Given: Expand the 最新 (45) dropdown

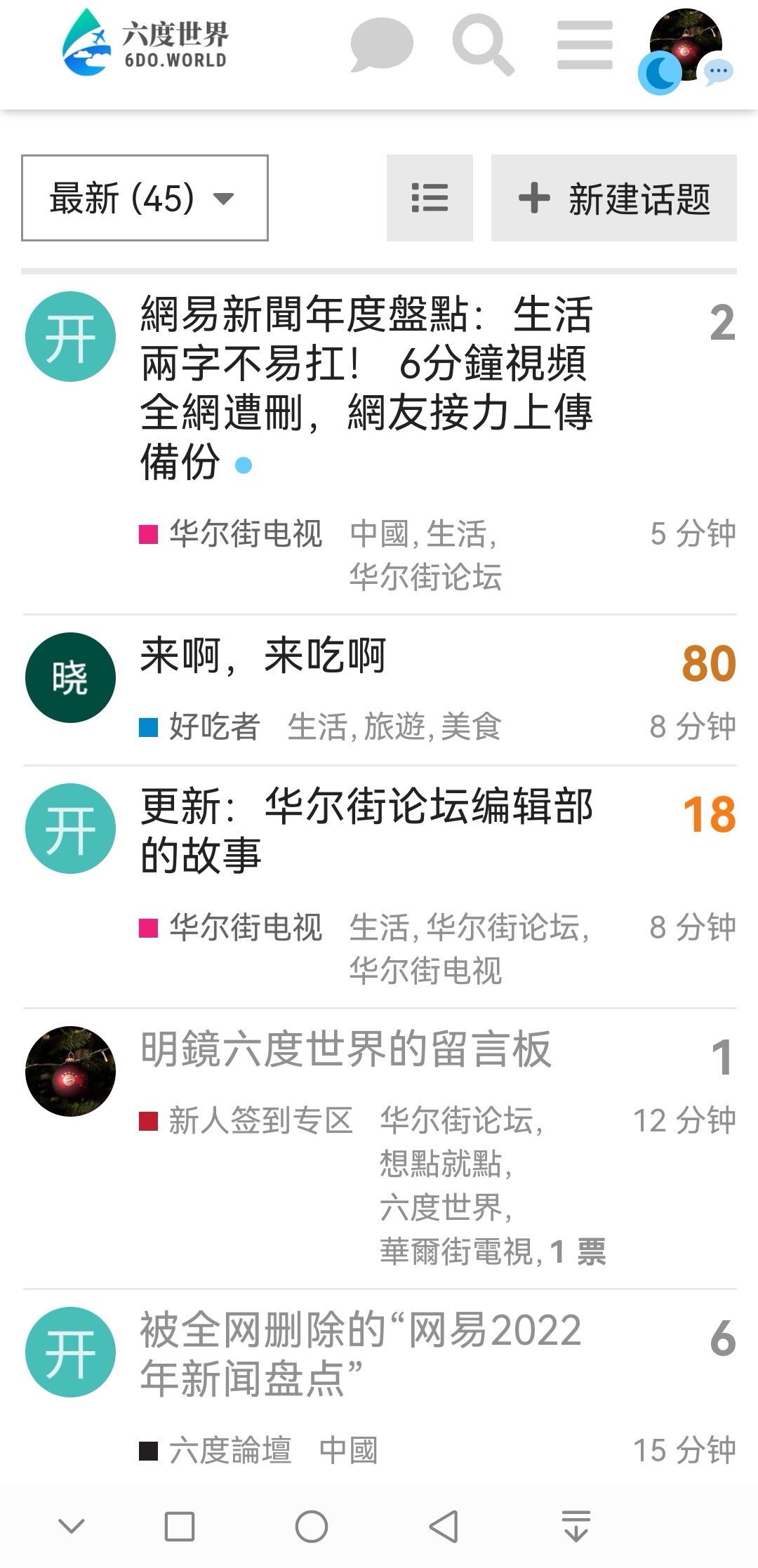Looking at the screenshot, I should tap(145, 198).
